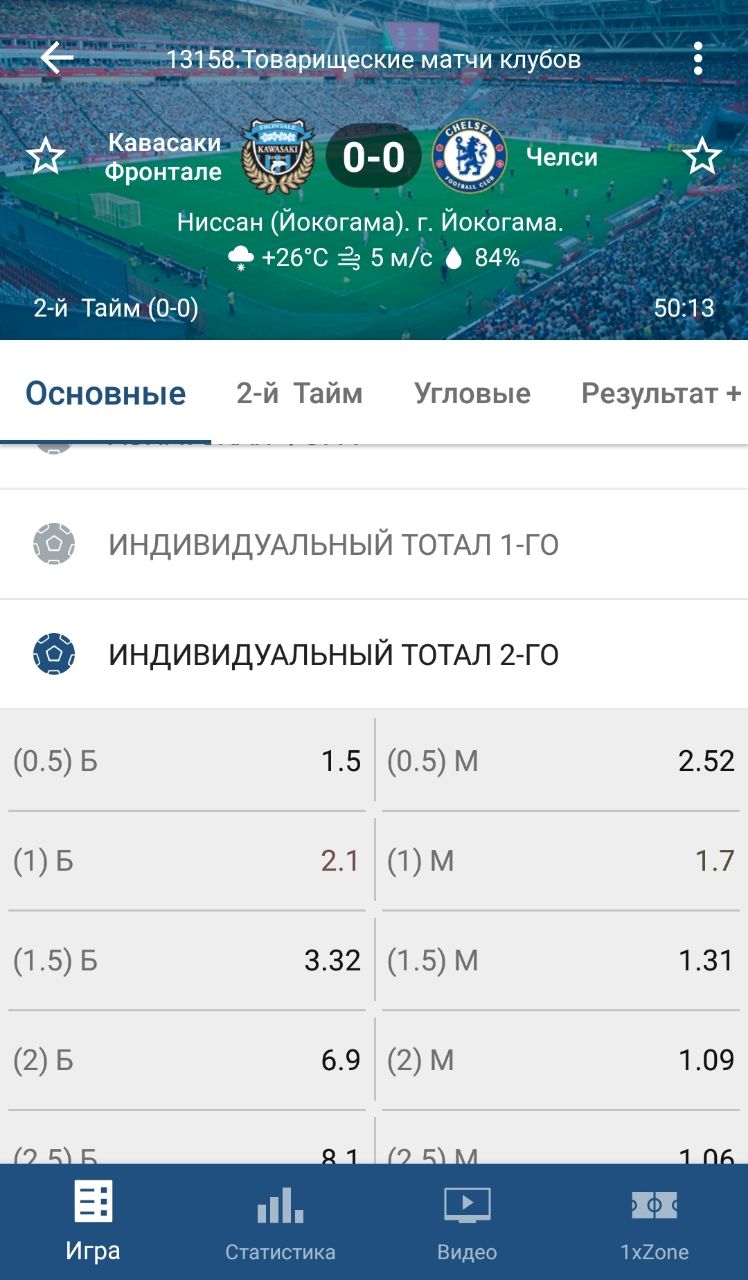Favorite the Кавасаки Фронтале team star
This screenshot has width=748, height=1280.
[45, 157]
